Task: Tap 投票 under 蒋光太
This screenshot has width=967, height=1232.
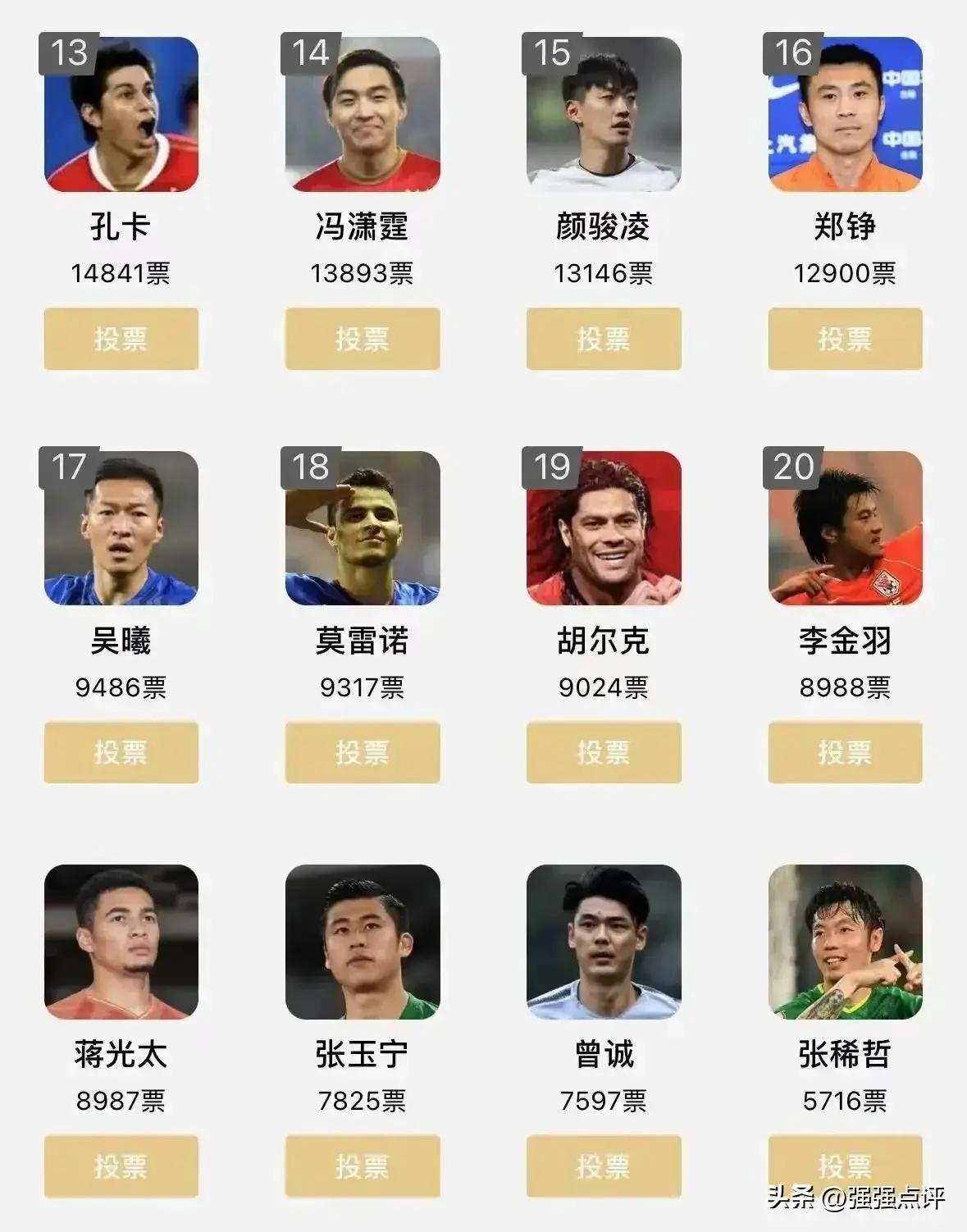Action: (121, 1166)
